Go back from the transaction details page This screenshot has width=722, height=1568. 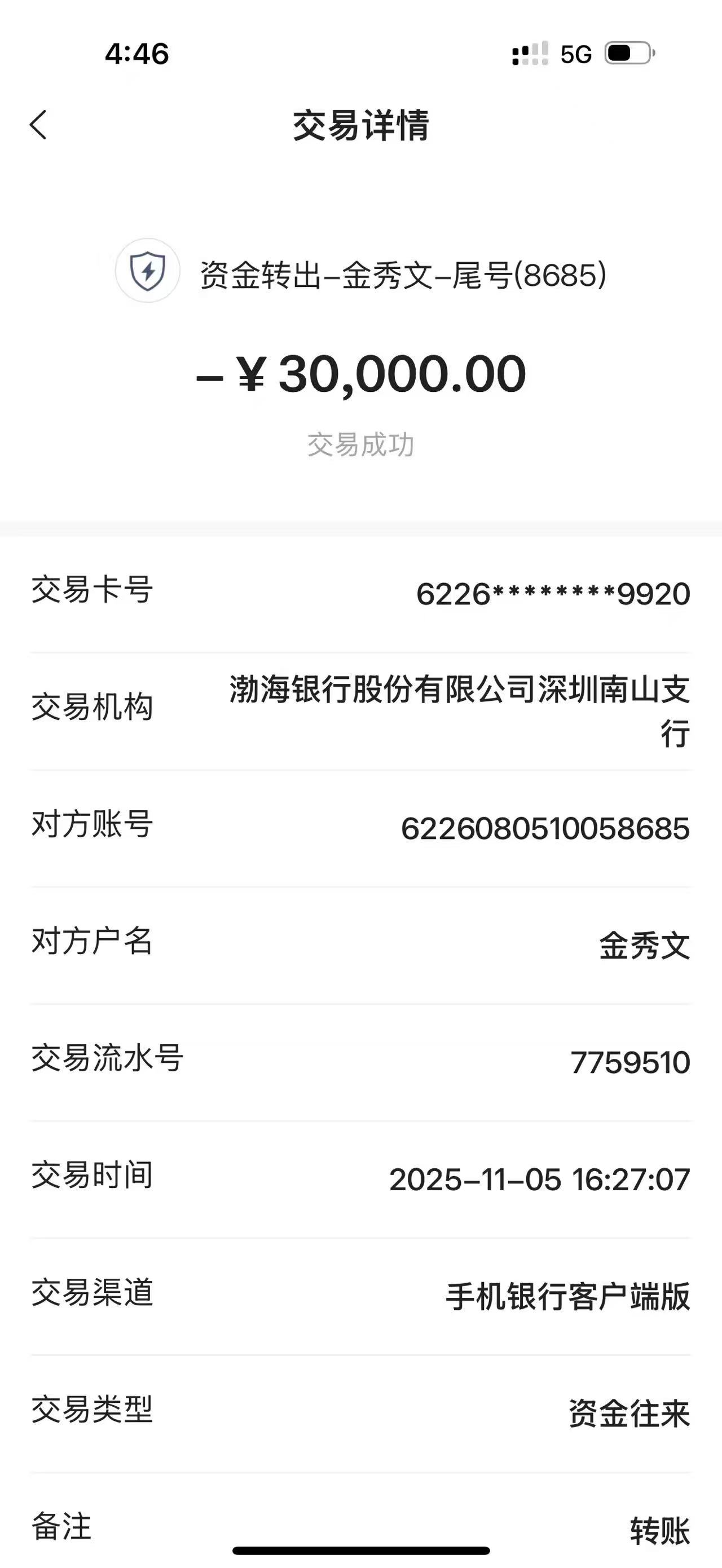[38, 125]
